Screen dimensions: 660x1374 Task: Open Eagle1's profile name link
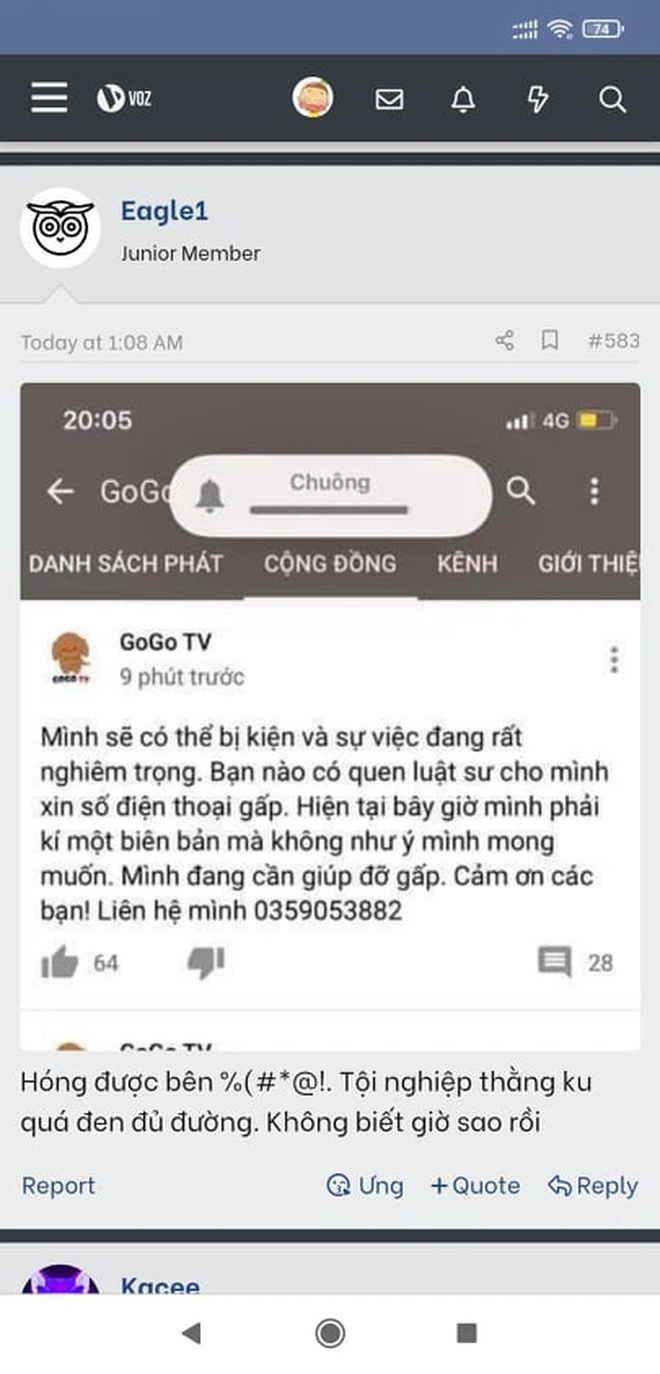164,211
